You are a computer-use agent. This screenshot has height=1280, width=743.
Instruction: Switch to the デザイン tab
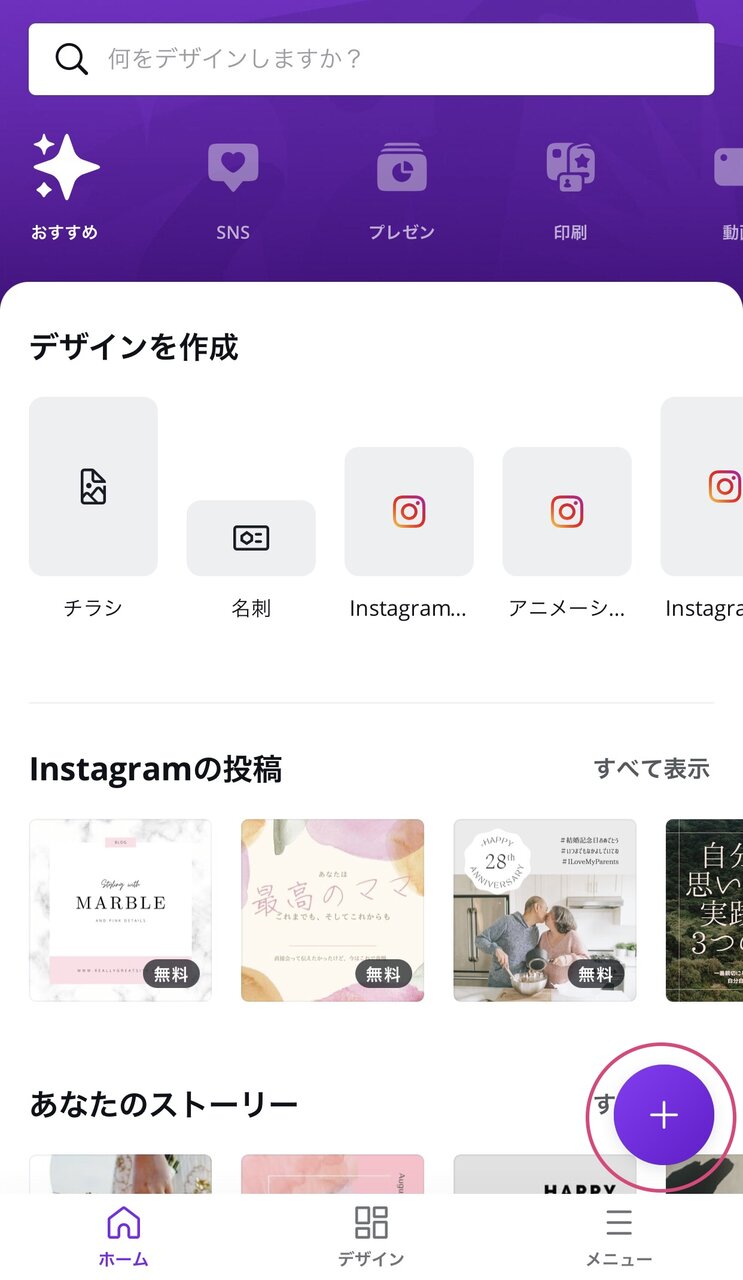[371, 1236]
